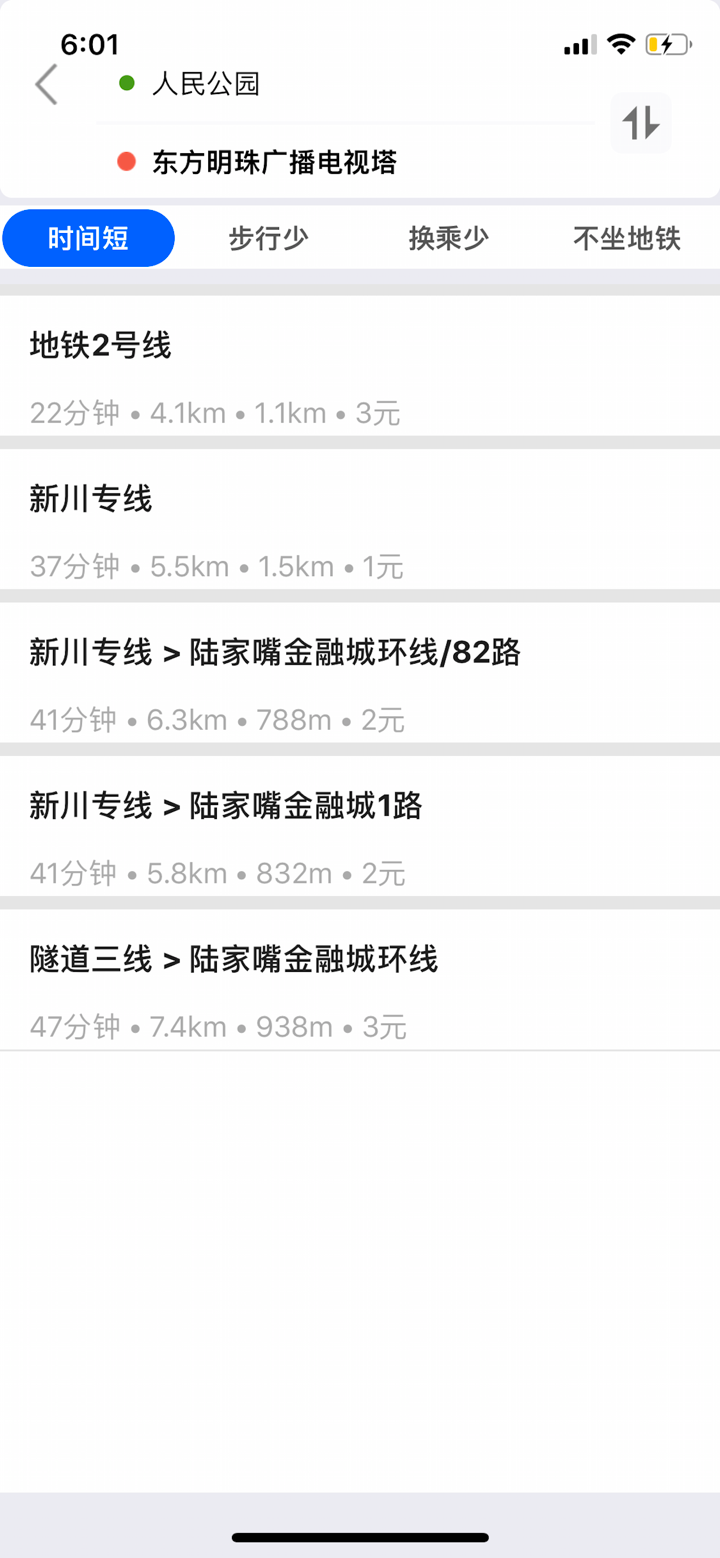Image resolution: width=720 pixels, height=1558 pixels.
Task: Tap the Wi-Fi icon in status bar
Action: pyautogui.click(x=621, y=43)
